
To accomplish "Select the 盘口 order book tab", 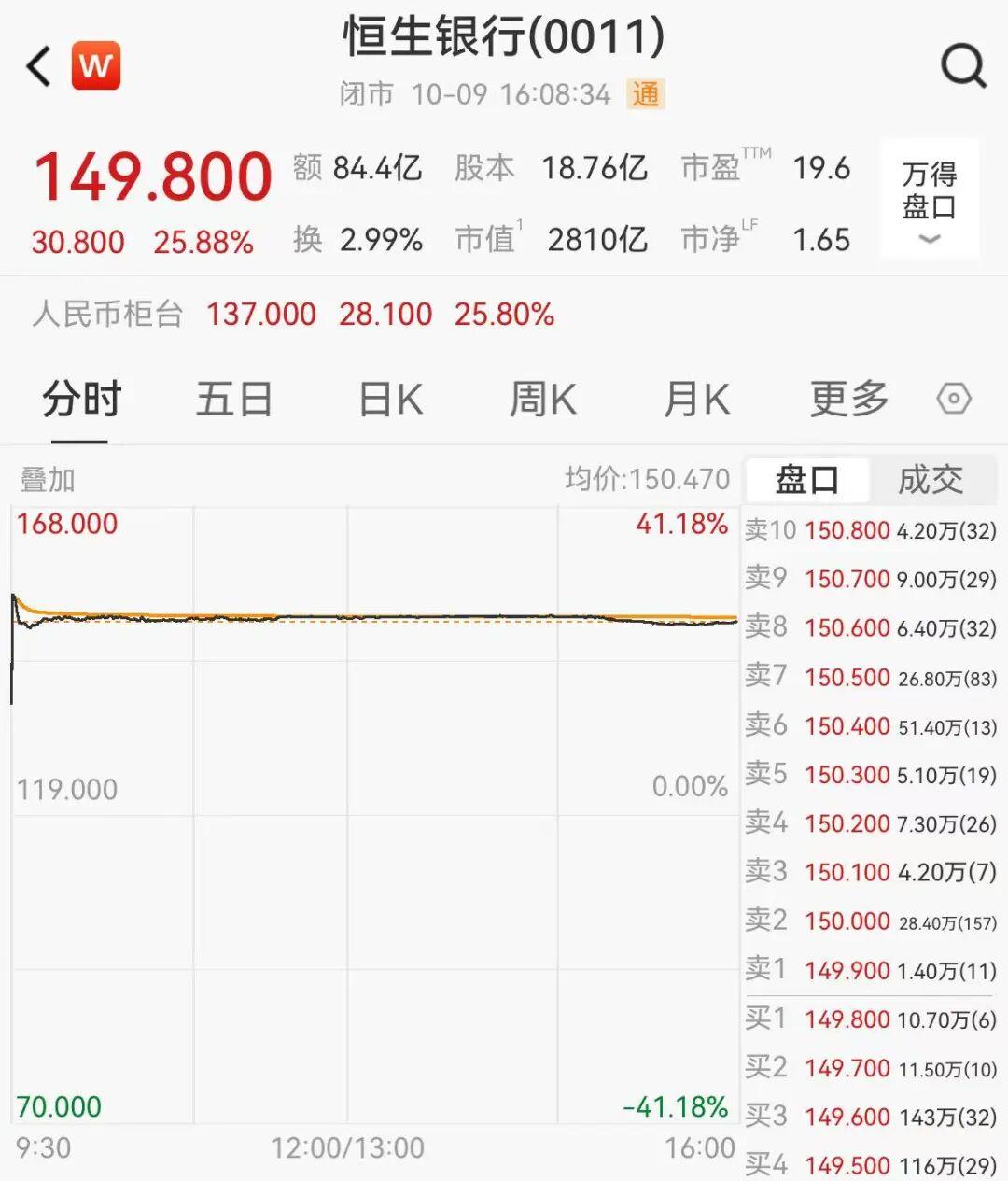I will (x=807, y=480).
